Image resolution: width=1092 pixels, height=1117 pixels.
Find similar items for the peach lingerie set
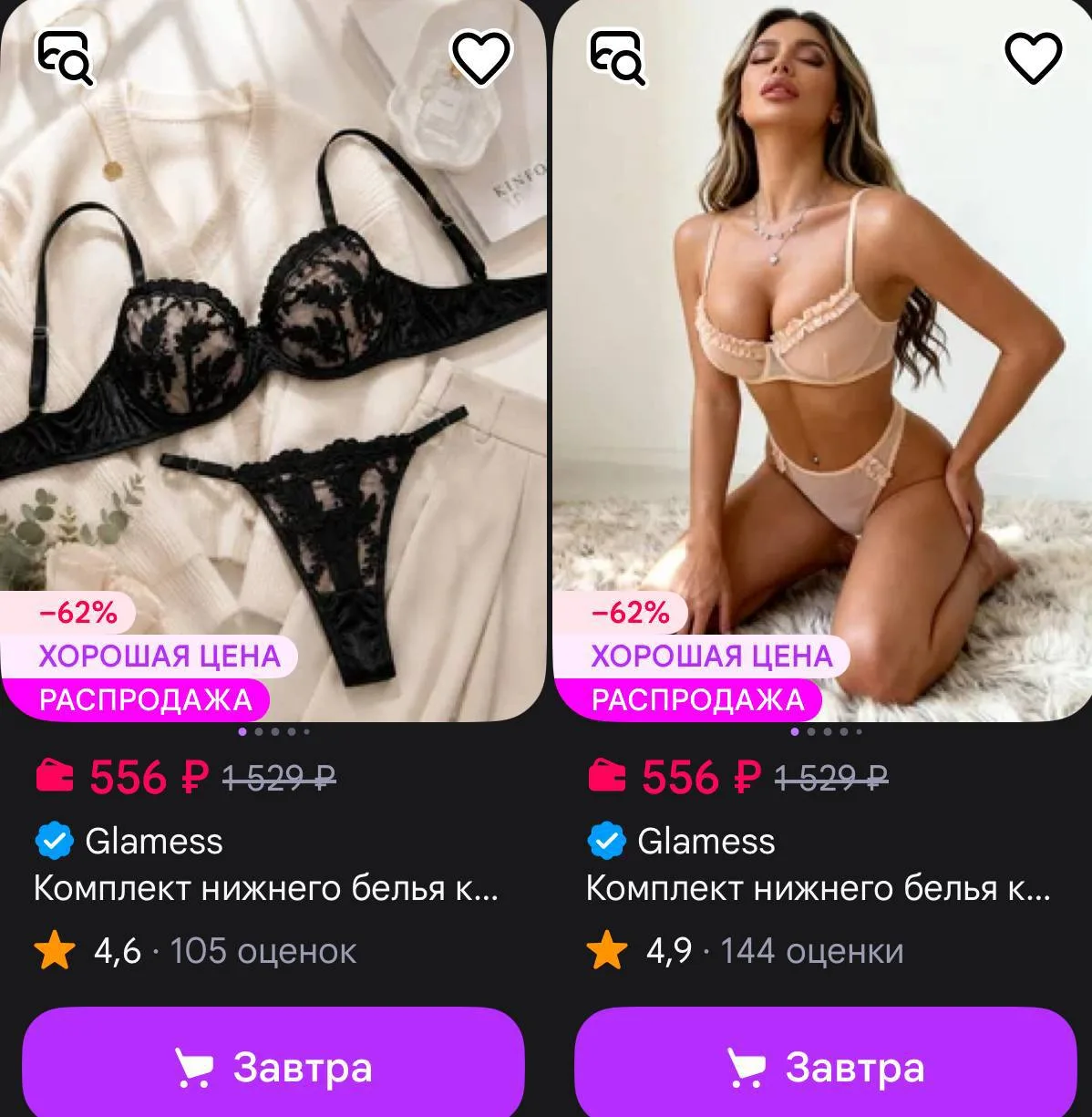point(617,57)
